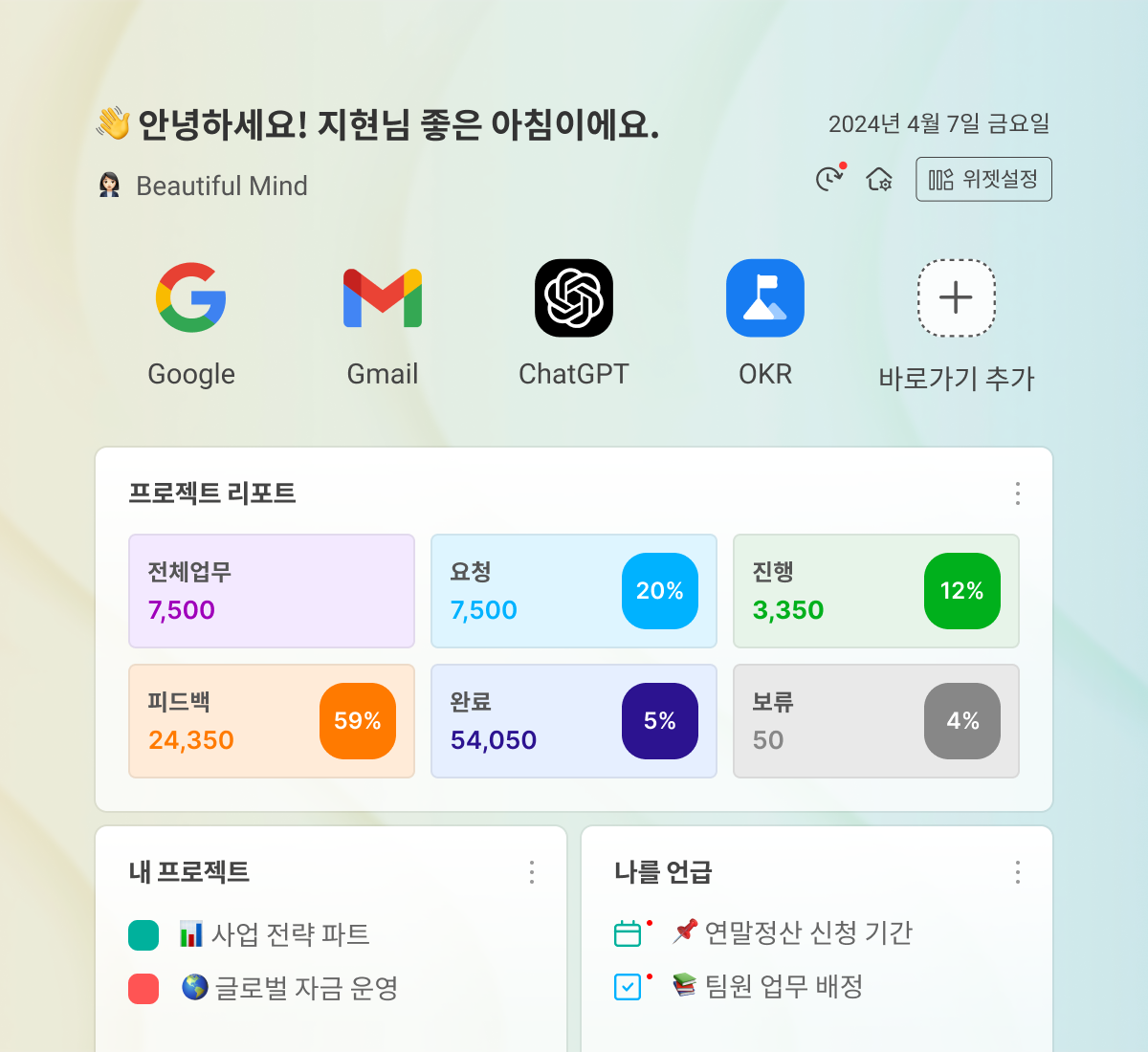Open the recent activity clock icon
The image size is (1148, 1052).
coord(828,179)
